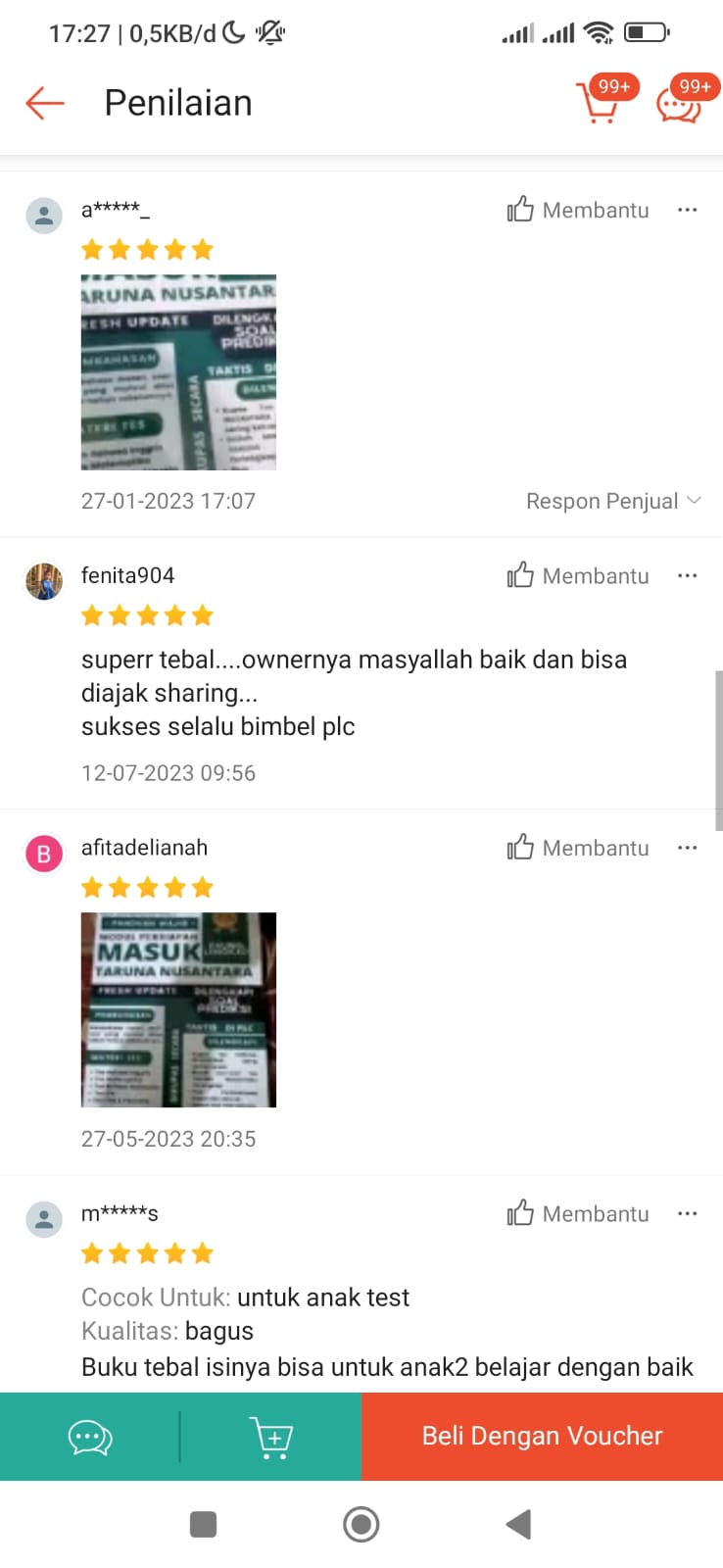Image resolution: width=723 pixels, height=1568 pixels.
Task: Open more options for m*****s review
Action: [687, 1213]
